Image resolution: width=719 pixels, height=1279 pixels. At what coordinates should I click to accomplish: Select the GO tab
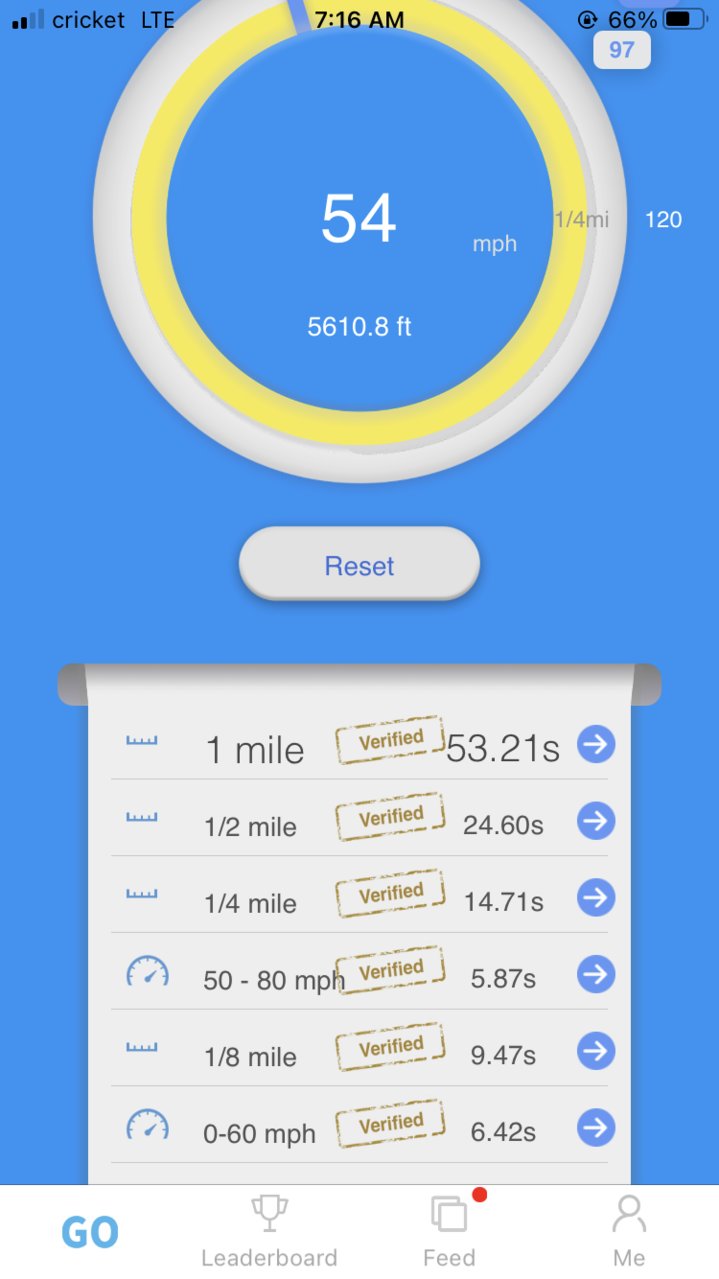click(90, 1233)
